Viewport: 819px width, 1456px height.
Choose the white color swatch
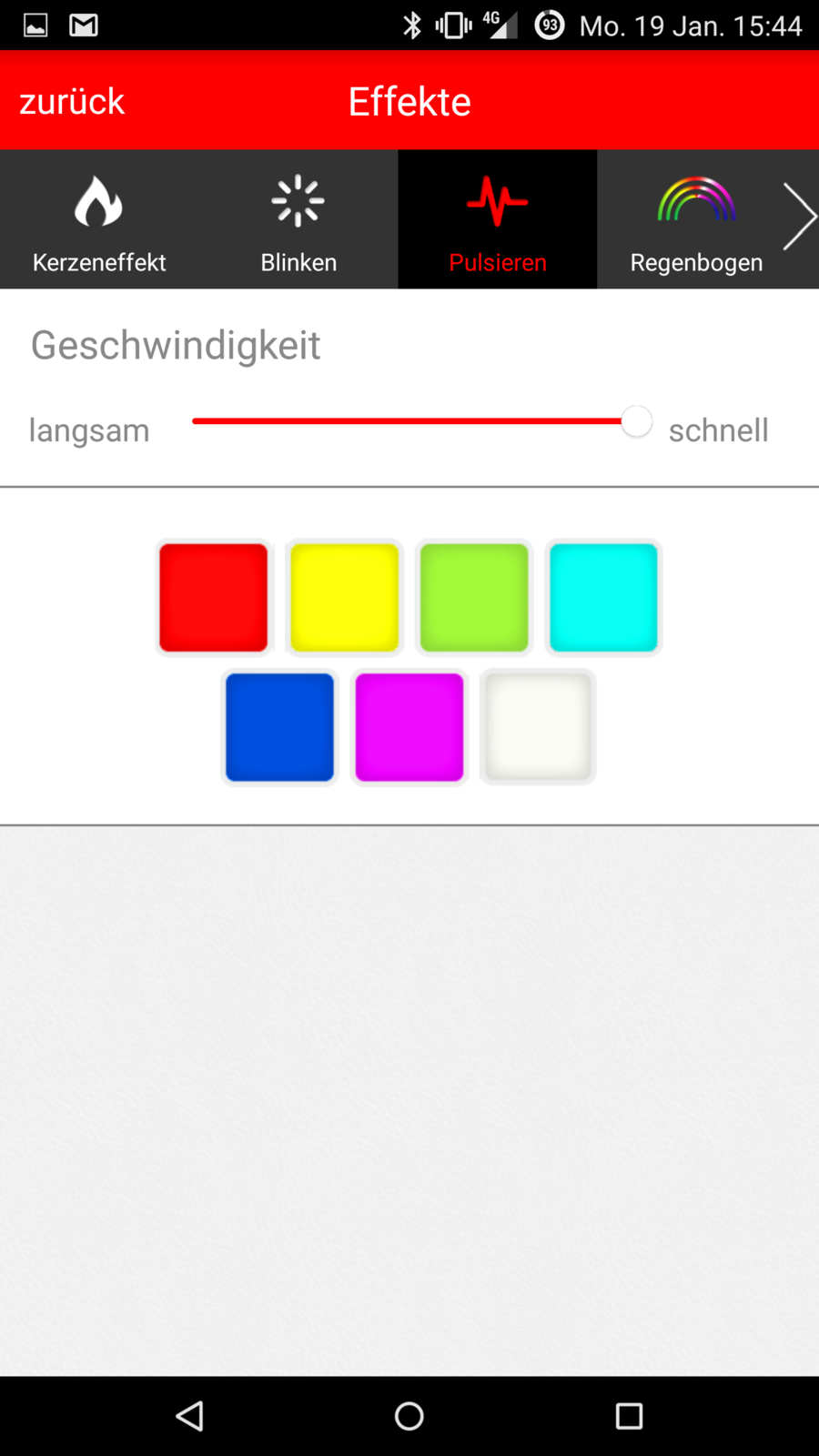pos(539,727)
